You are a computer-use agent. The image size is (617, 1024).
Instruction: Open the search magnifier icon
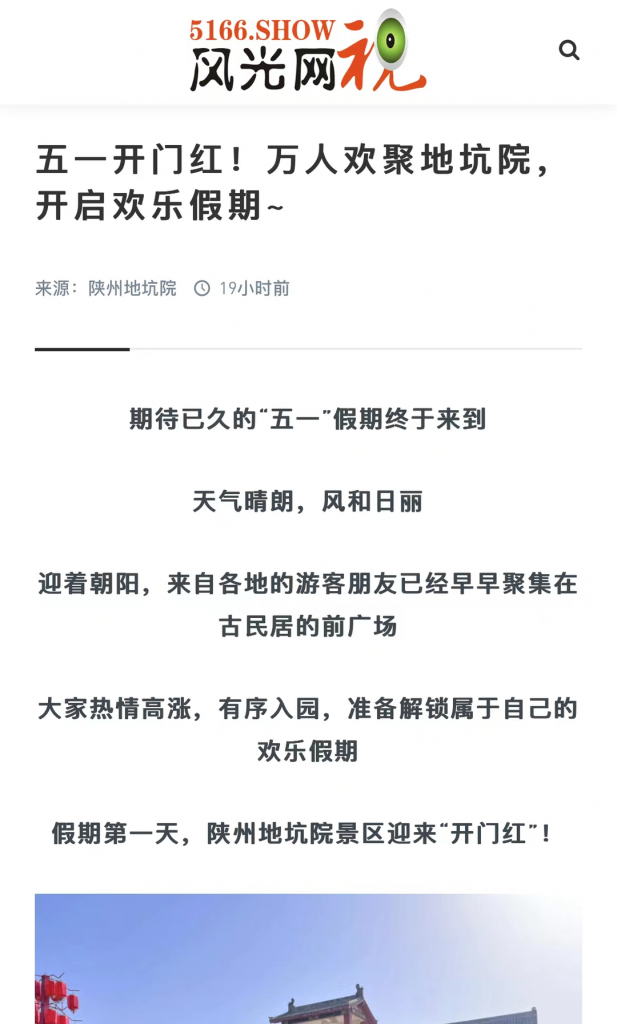(569, 50)
